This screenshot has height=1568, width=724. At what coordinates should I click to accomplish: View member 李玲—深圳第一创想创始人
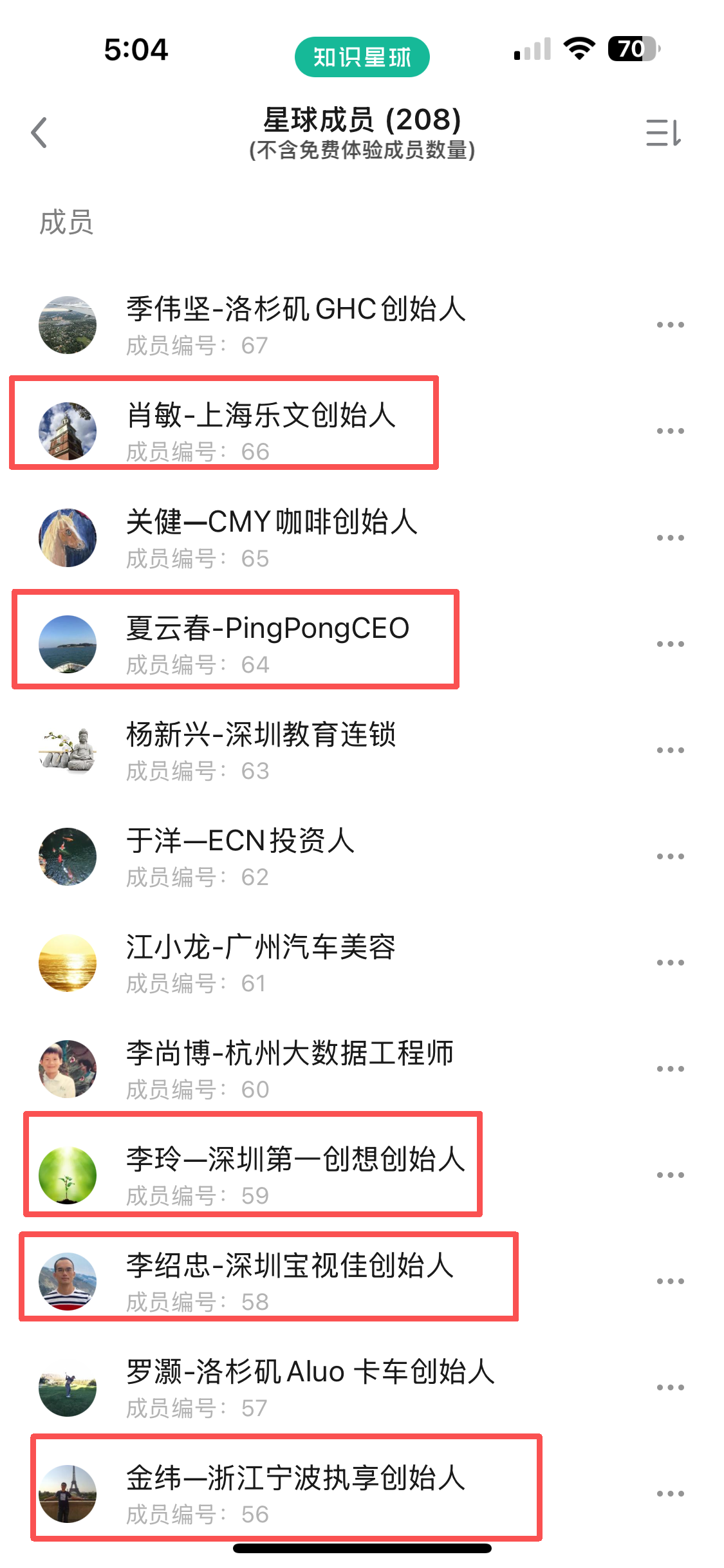[x=295, y=1175]
